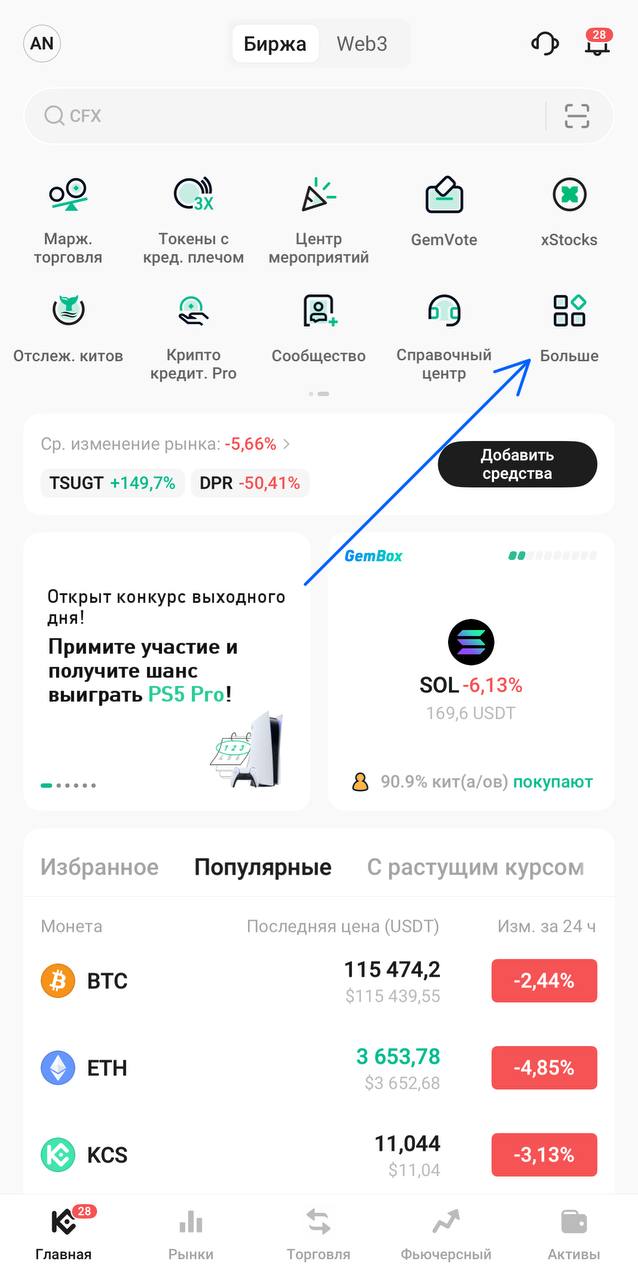
Task: Open the Активы bottom tab
Action: pyautogui.click(x=573, y=1234)
